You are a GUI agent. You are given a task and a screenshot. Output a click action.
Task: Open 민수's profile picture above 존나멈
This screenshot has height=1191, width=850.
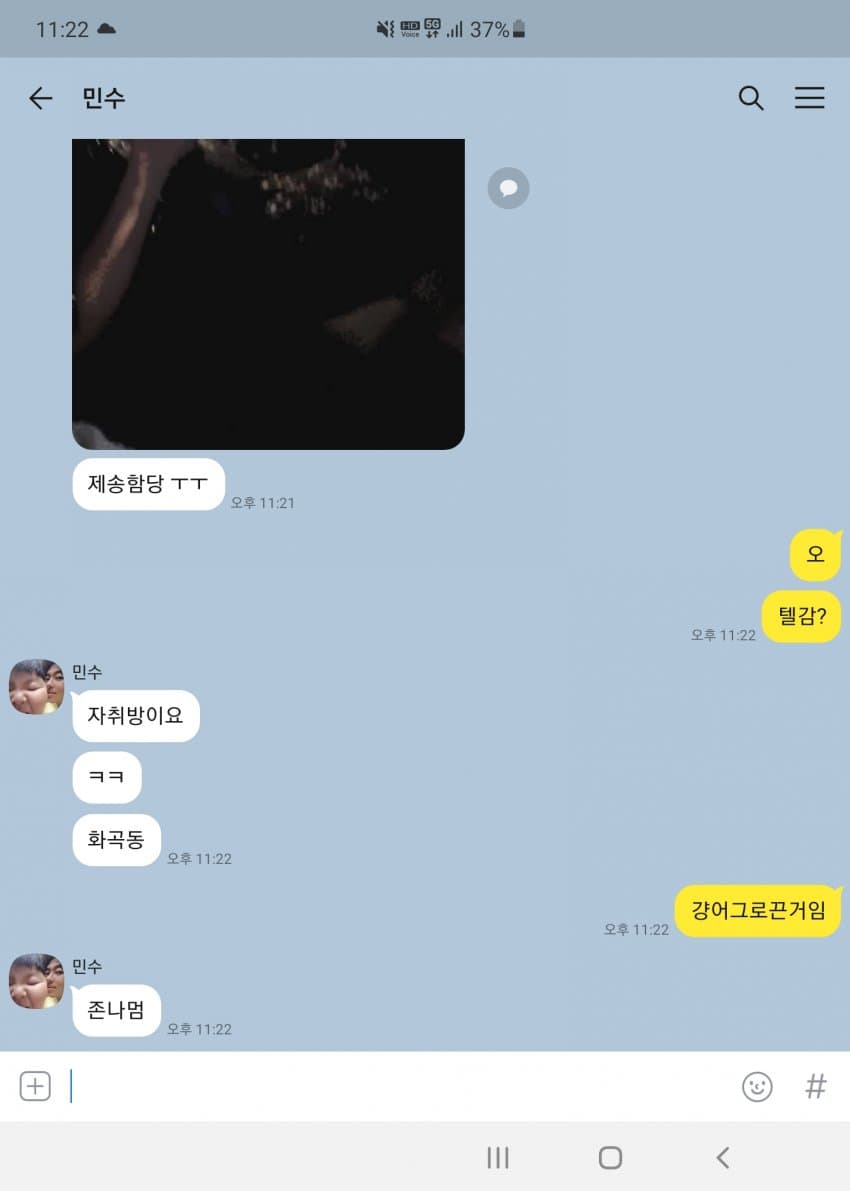[x=37, y=981]
